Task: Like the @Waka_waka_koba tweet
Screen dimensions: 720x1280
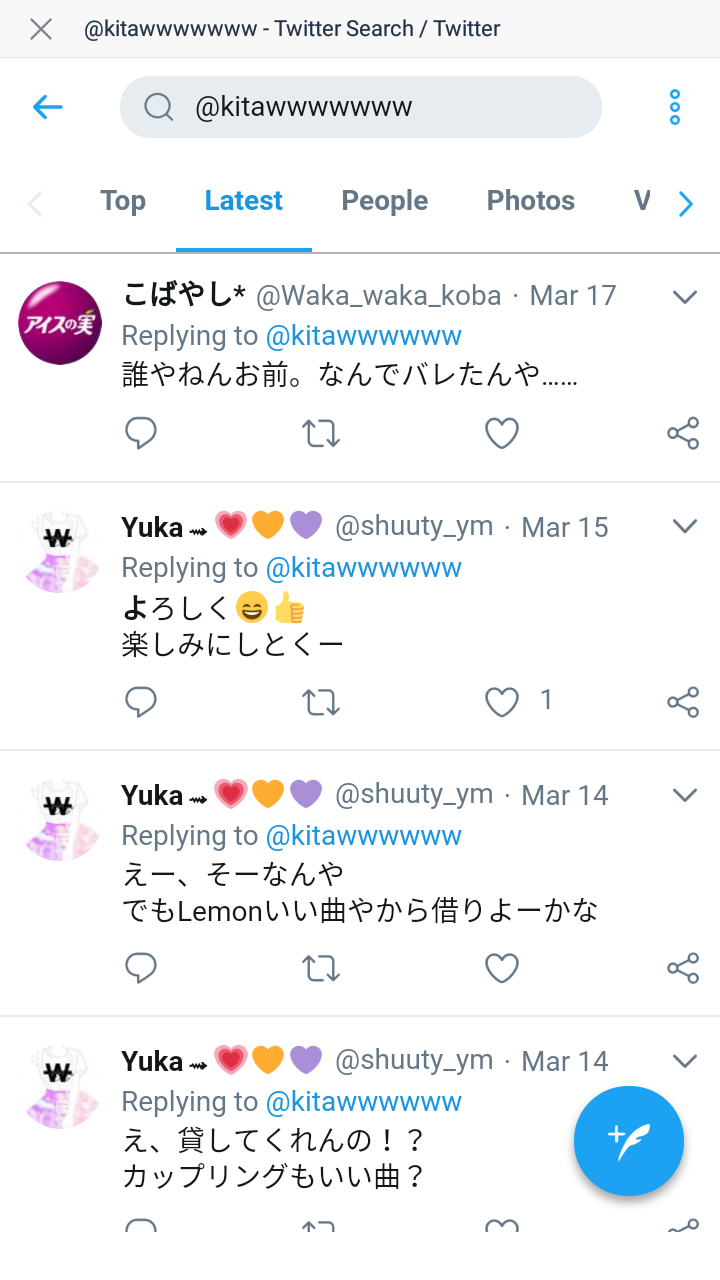Action: click(501, 433)
